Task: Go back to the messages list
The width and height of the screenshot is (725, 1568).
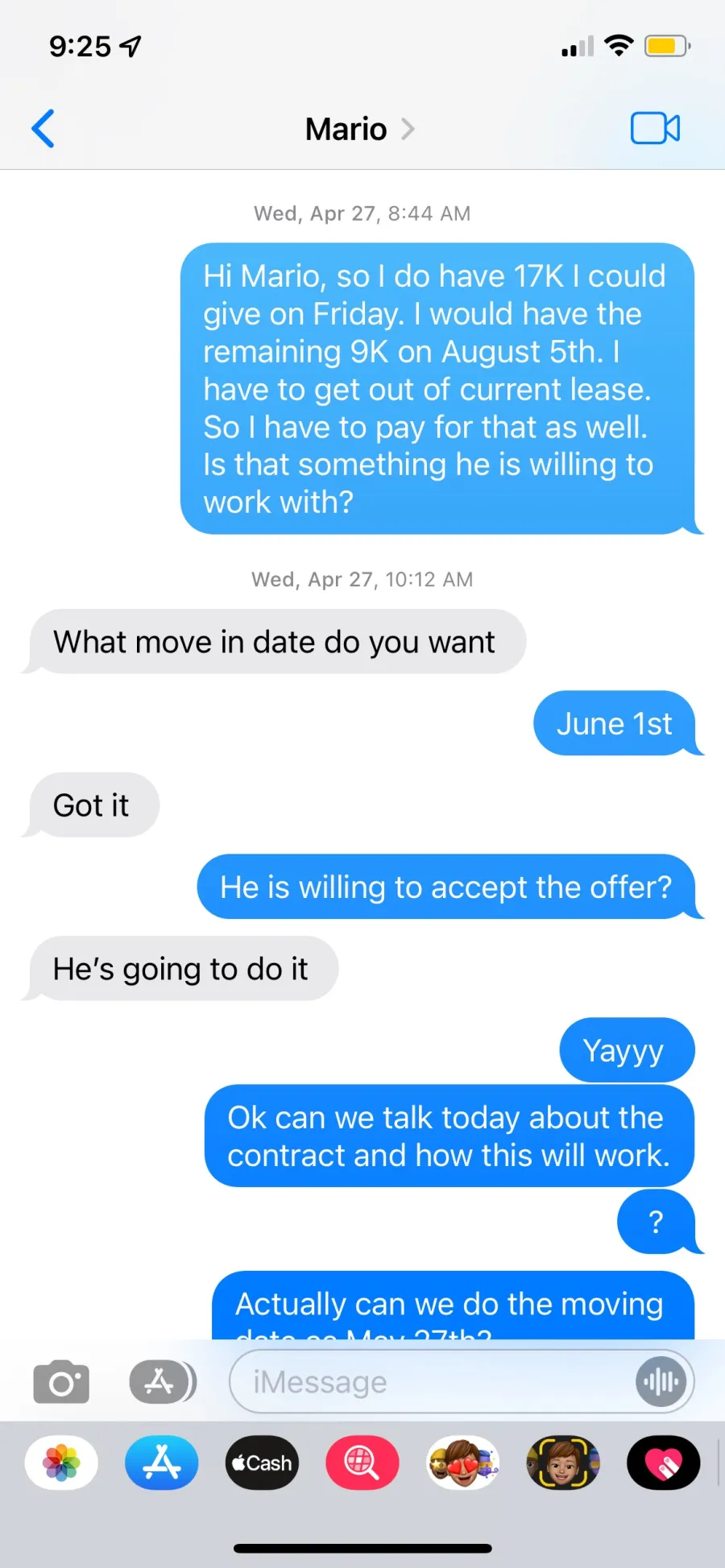Action: coord(43,129)
